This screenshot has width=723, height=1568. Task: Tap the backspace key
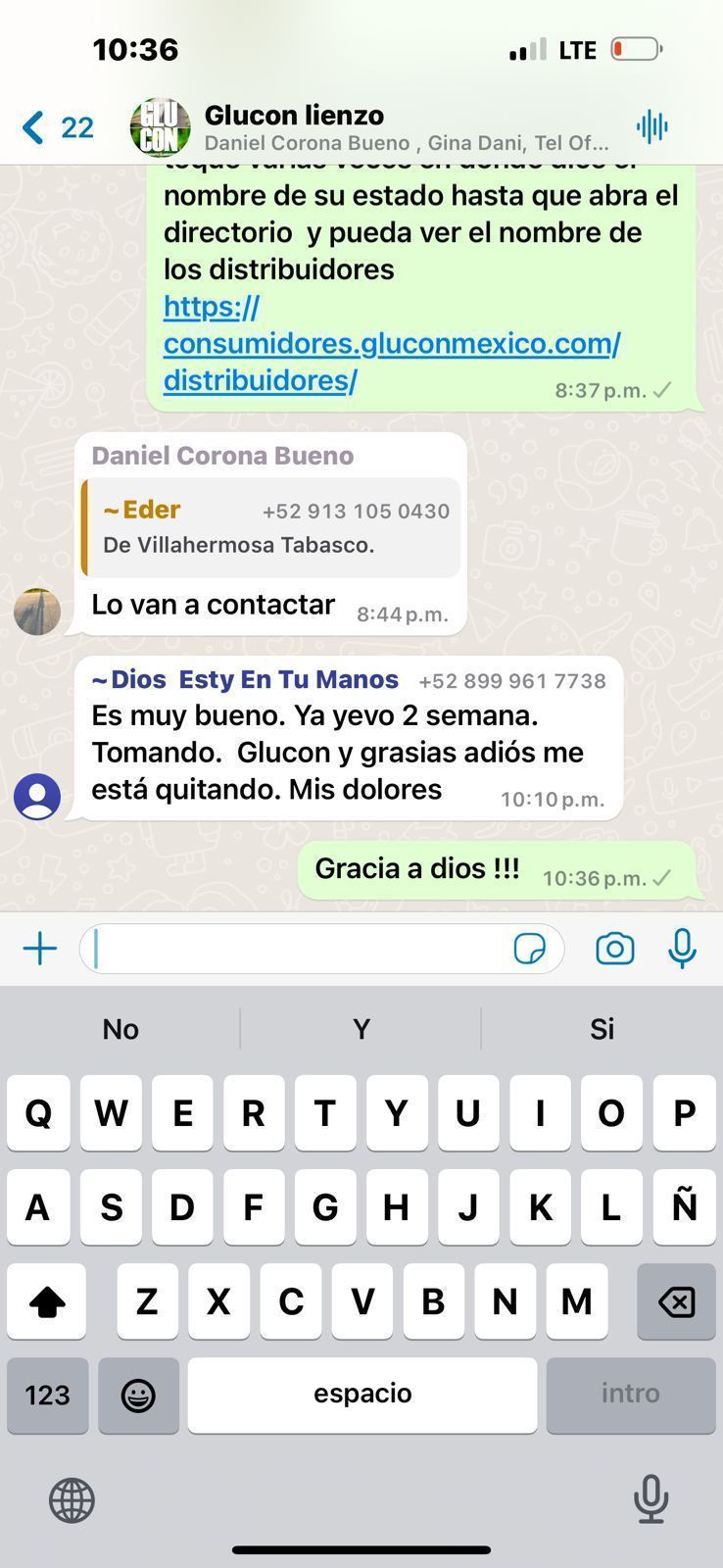676,1301
